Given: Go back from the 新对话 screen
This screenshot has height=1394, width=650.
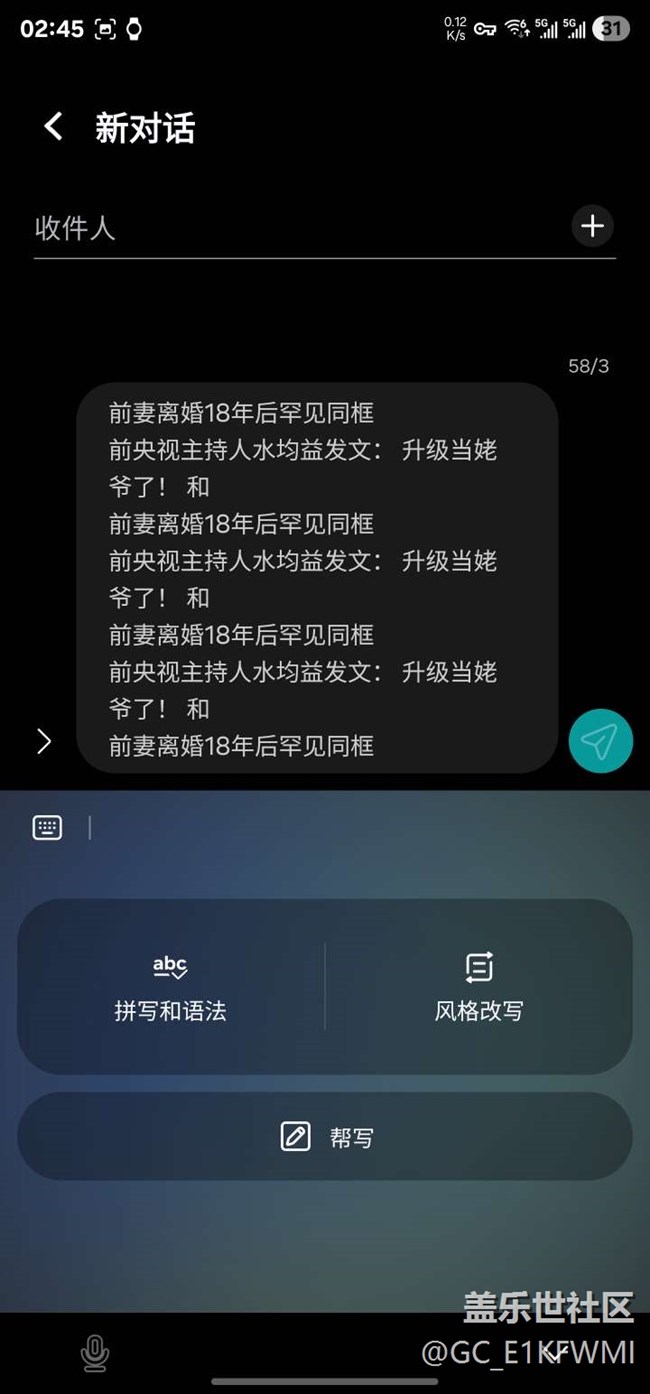Looking at the screenshot, I should pos(53,127).
